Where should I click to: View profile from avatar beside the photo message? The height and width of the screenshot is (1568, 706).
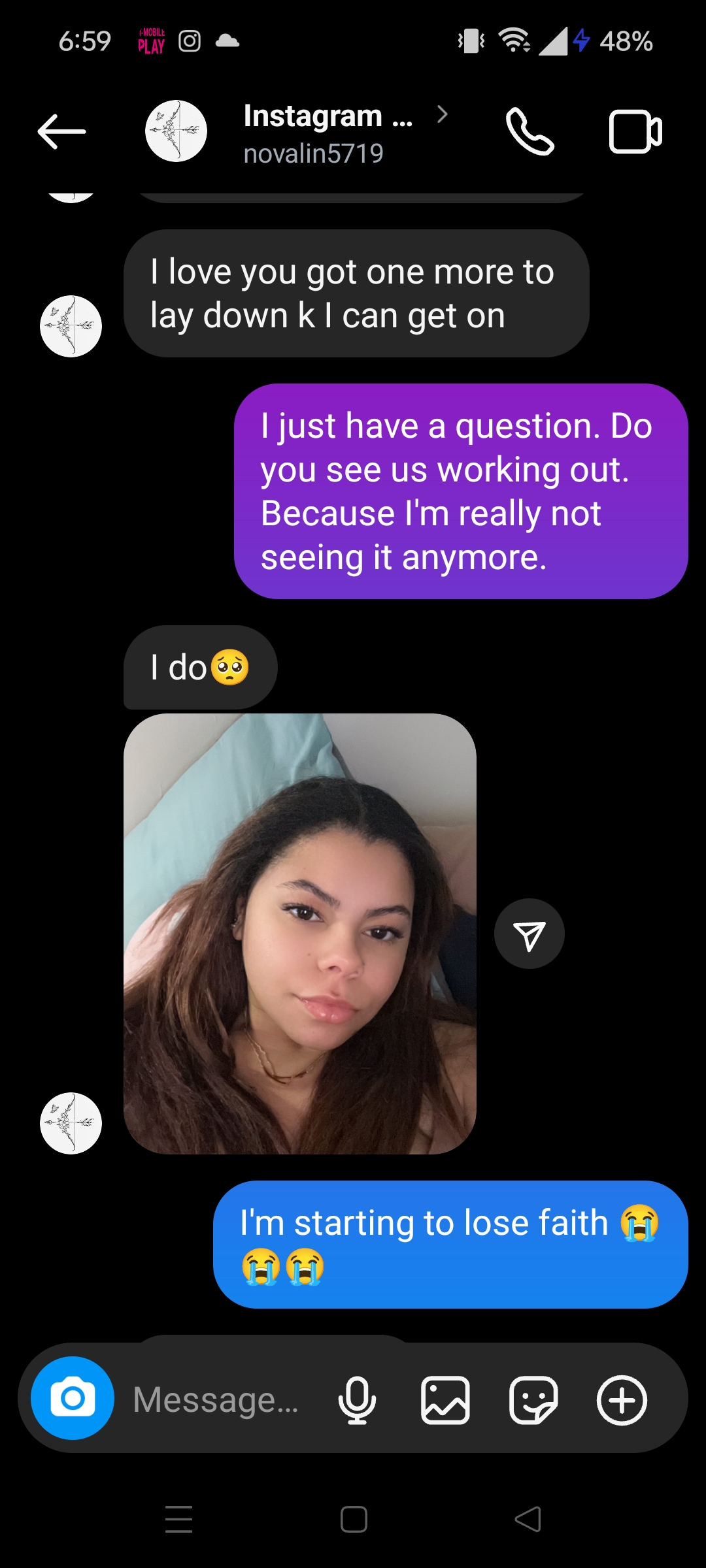pos(71,1123)
